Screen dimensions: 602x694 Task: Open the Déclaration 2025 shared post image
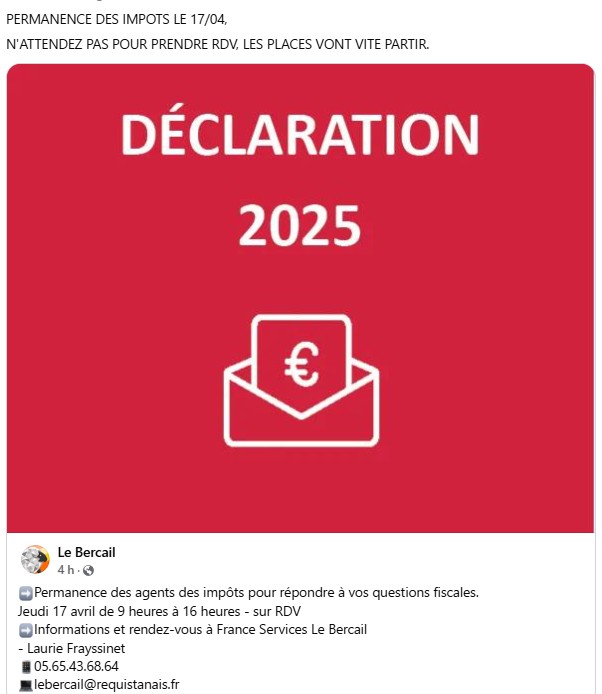coord(301,300)
